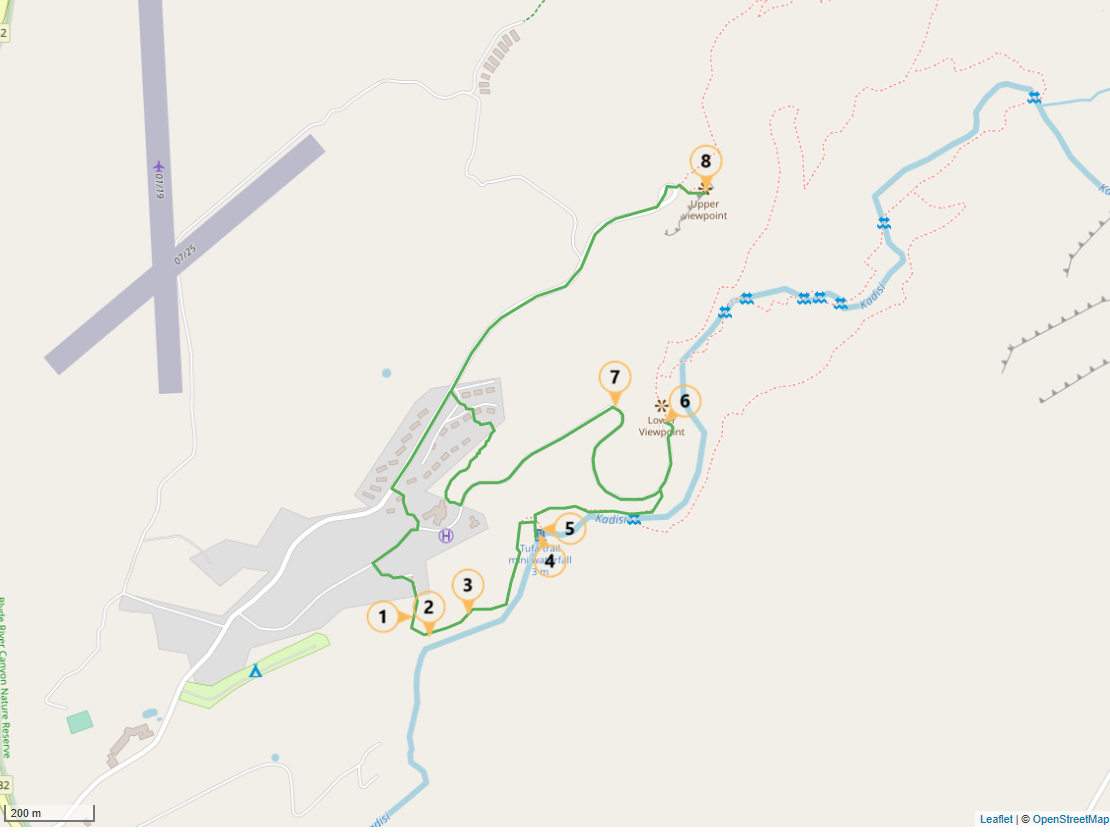Open the OpenStreetMap copyright link
The image size is (1110, 835).
(1069, 819)
